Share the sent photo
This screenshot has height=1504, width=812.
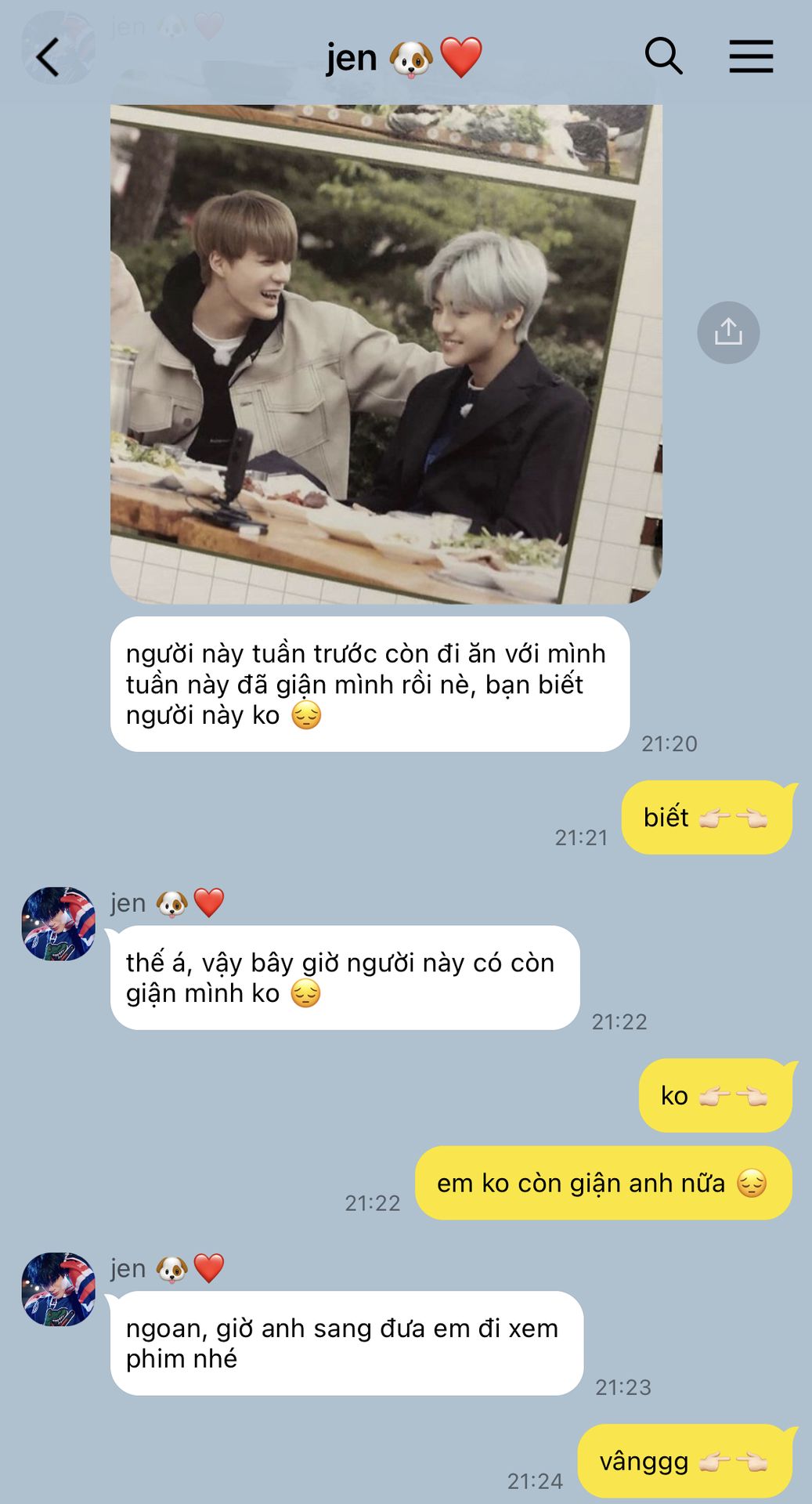click(728, 332)
